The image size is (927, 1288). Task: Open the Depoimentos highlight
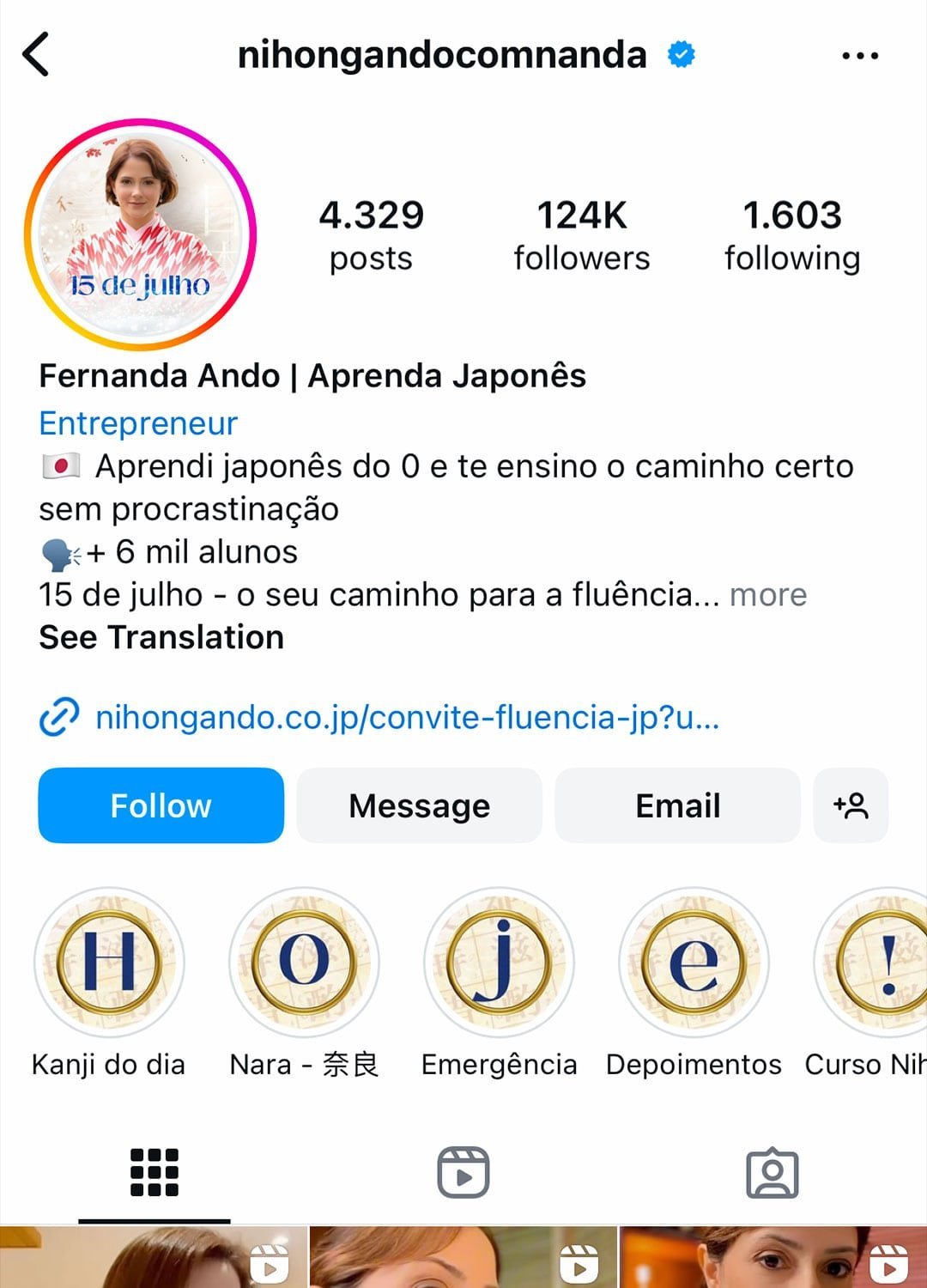[x=694, y=962]
